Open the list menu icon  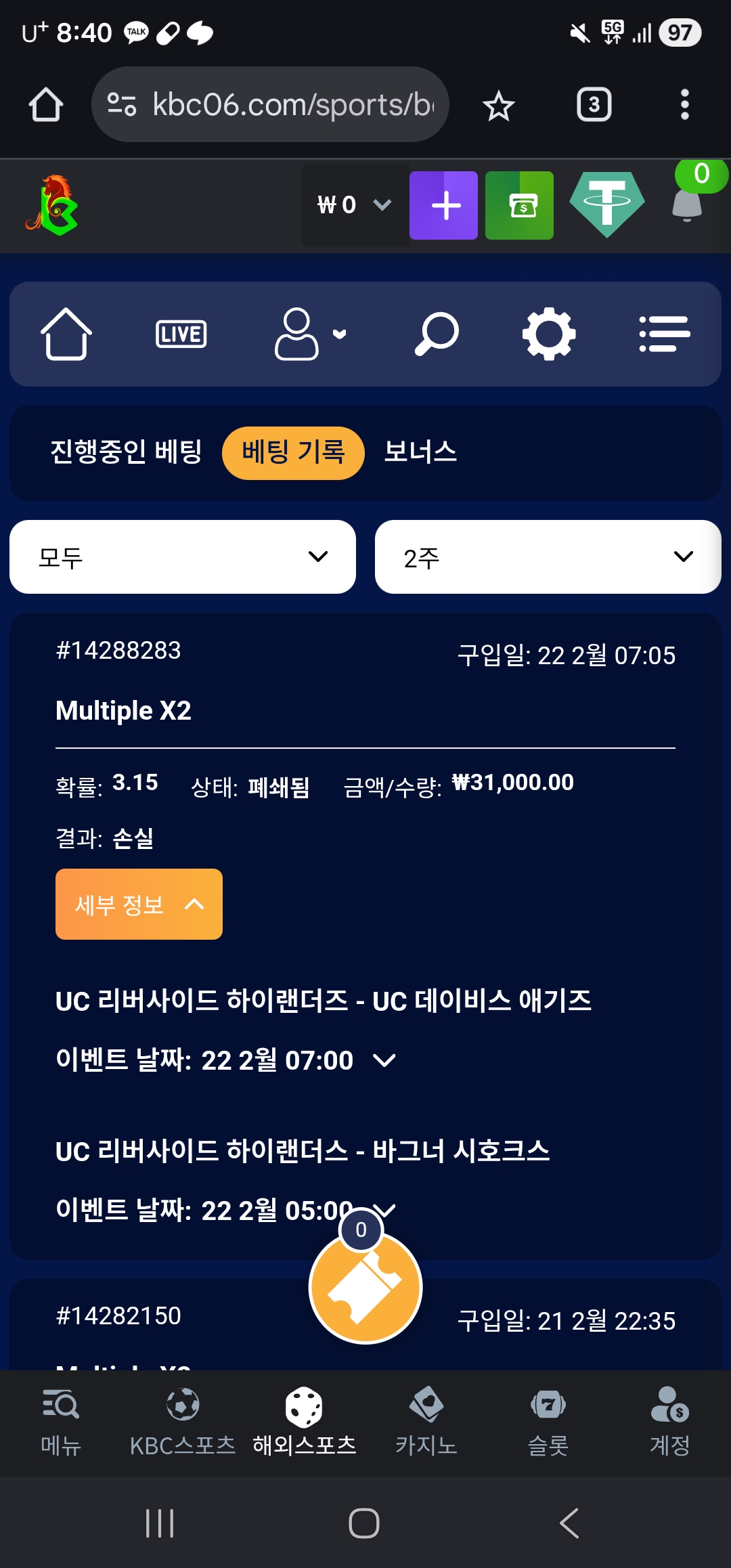click(664, 334)
